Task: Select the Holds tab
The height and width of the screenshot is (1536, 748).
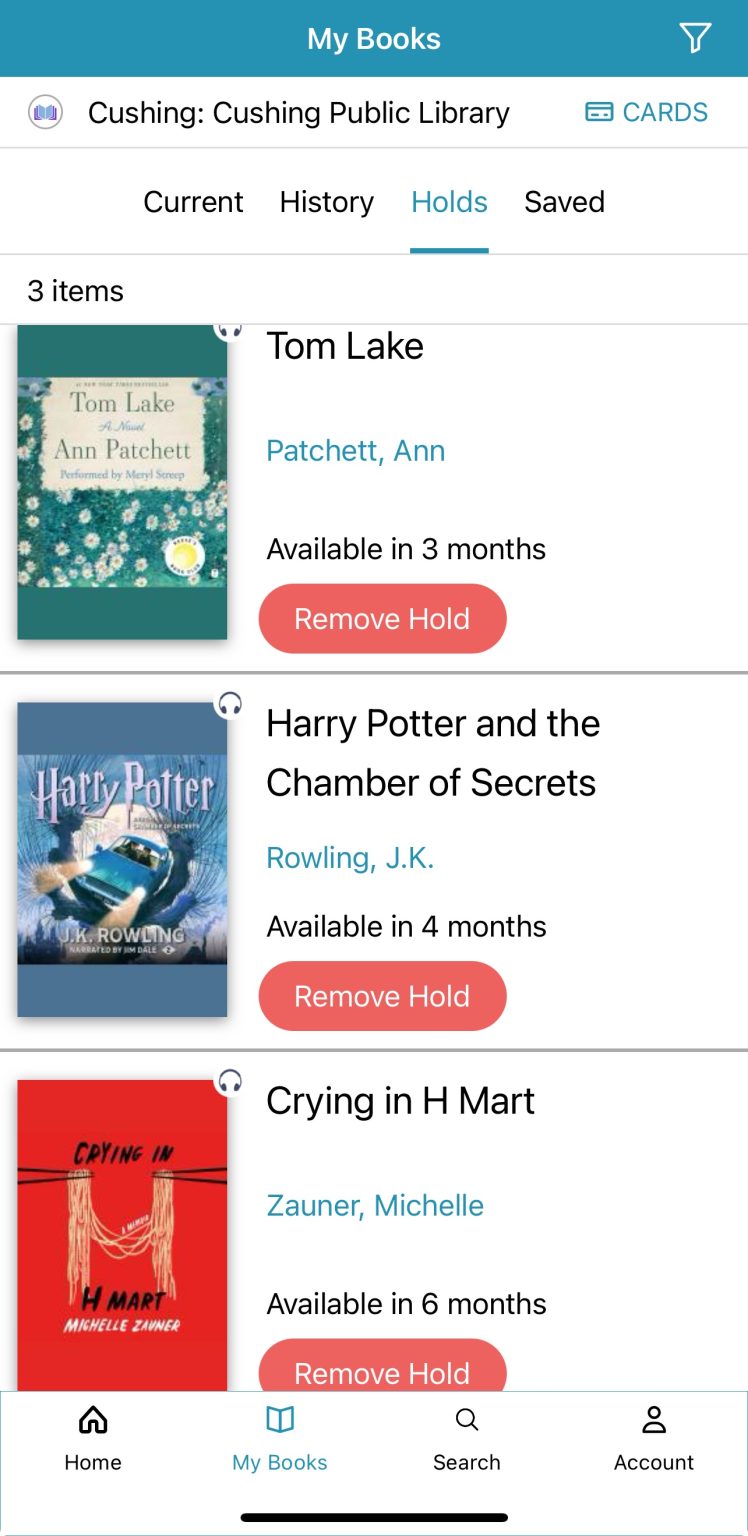Action: click(449, 202)
